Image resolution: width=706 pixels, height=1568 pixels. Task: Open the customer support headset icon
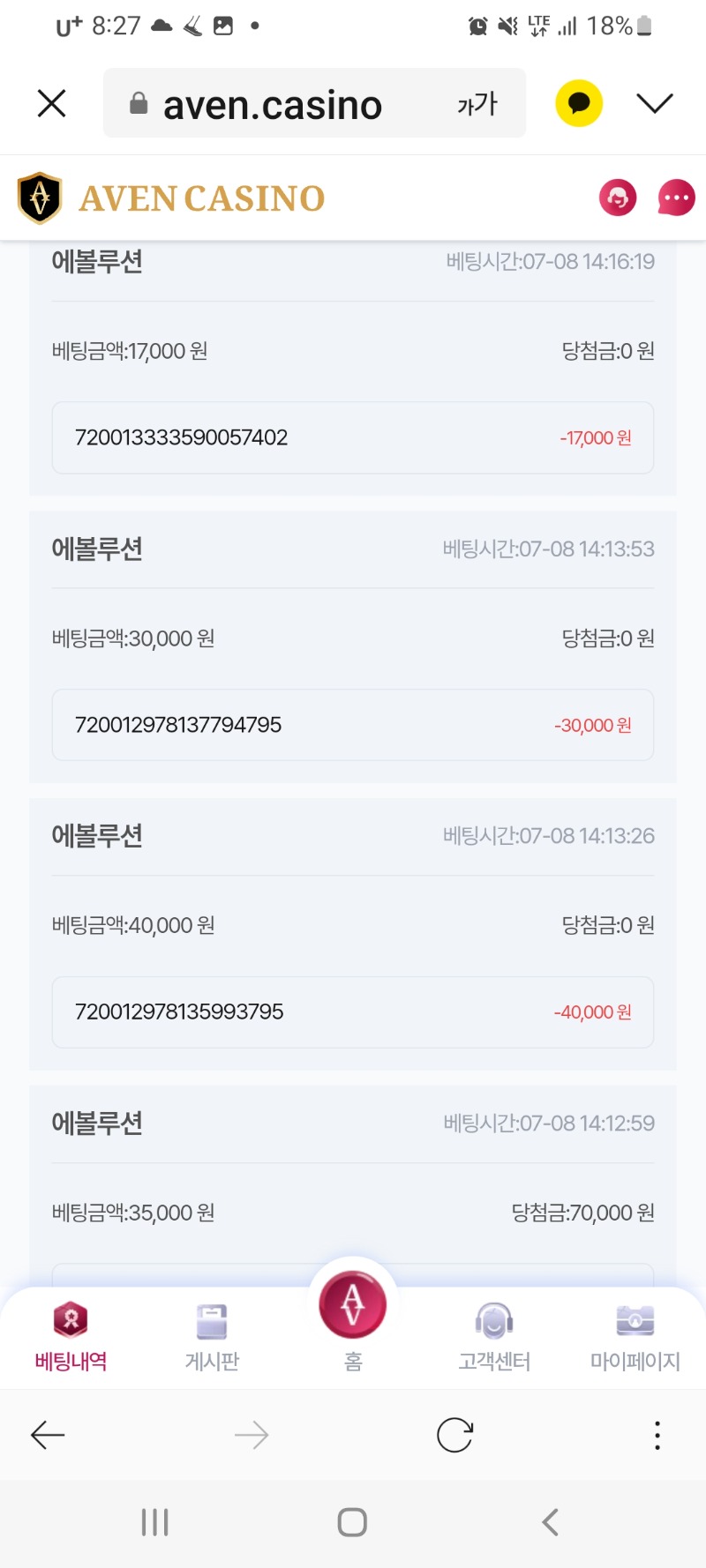618,198
